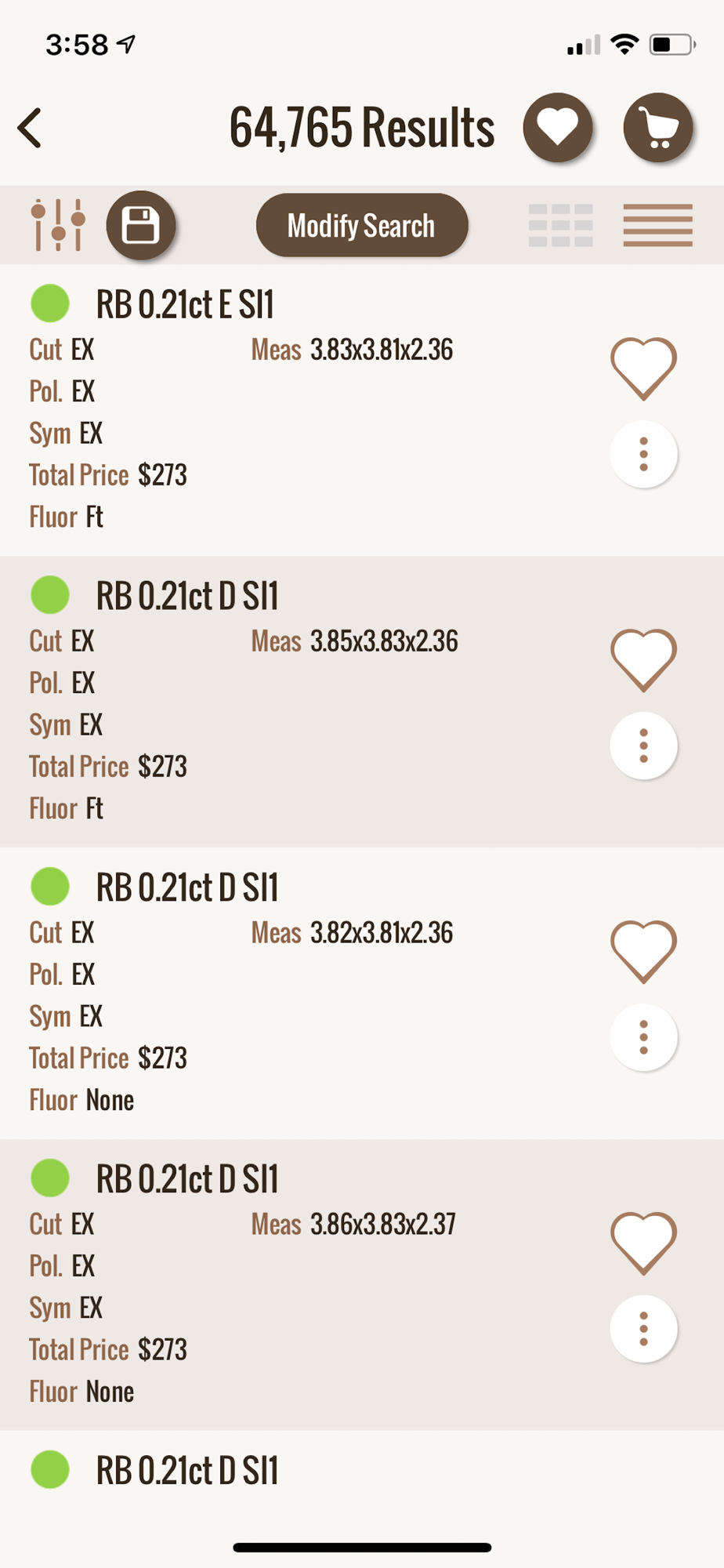
Task: Open the shopping cart
Action: (x=658, y=128)
